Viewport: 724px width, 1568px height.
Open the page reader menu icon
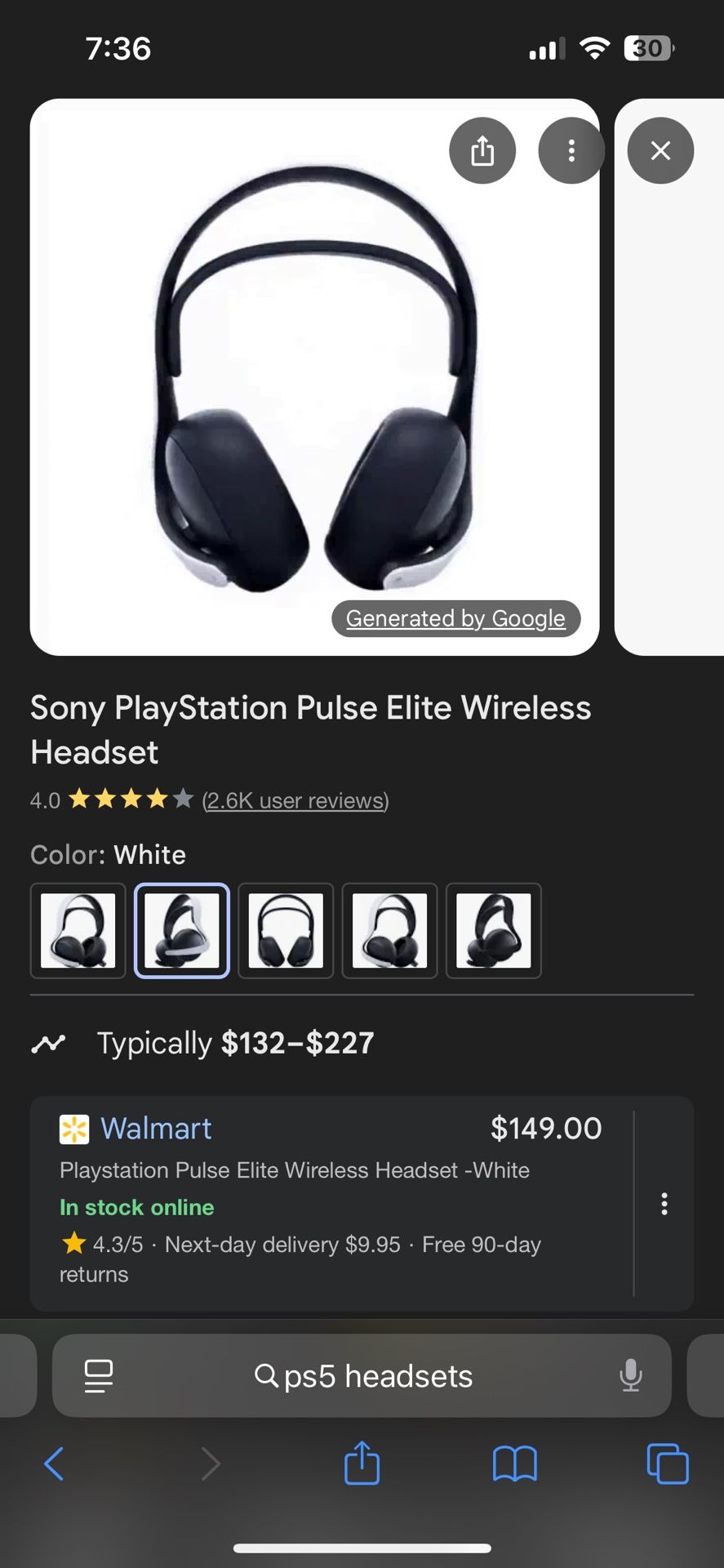point(99,1376)
